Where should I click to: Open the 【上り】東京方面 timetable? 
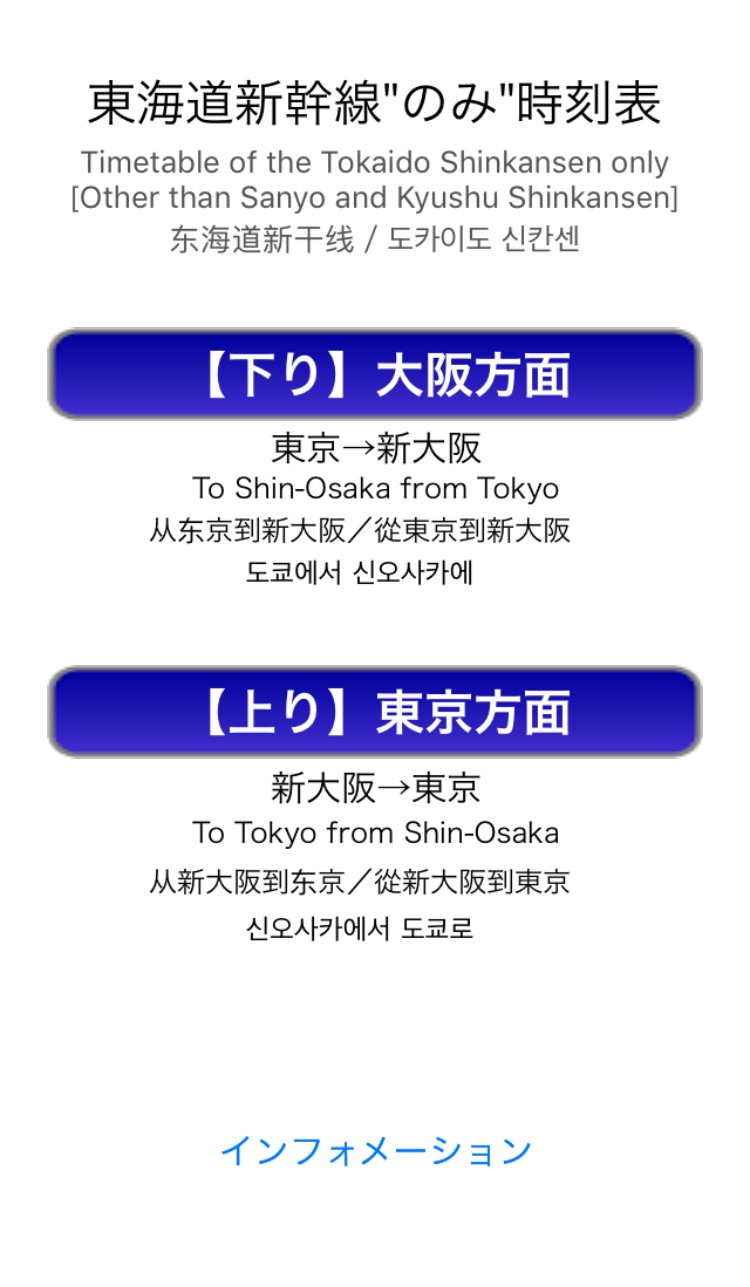(x=375, y=711)
